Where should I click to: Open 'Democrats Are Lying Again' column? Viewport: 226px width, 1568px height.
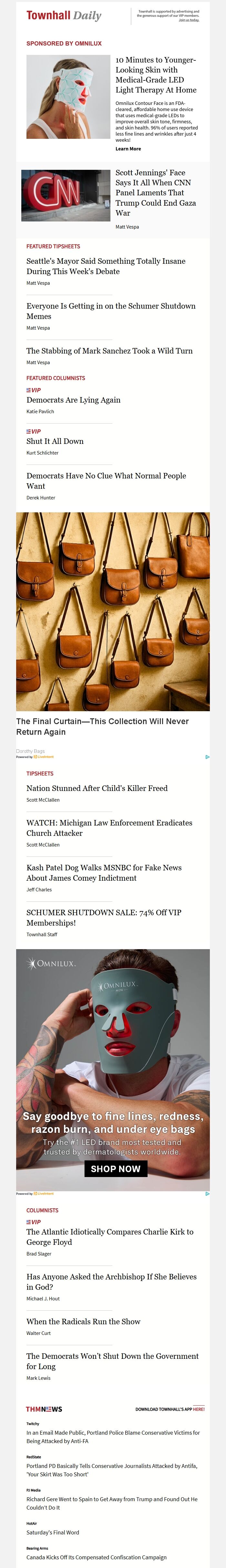tap(73, 400)
